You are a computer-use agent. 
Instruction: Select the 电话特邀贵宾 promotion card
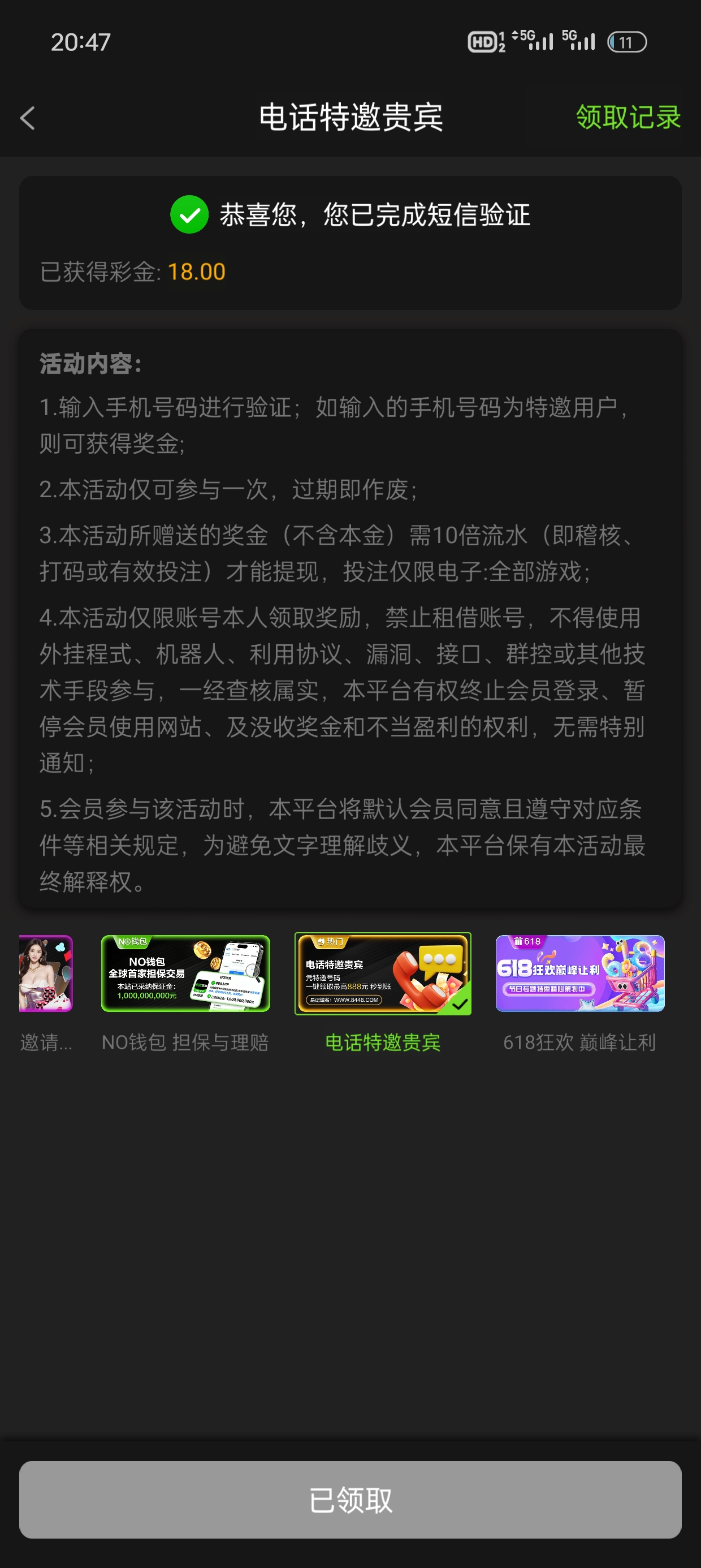(382, 973)
